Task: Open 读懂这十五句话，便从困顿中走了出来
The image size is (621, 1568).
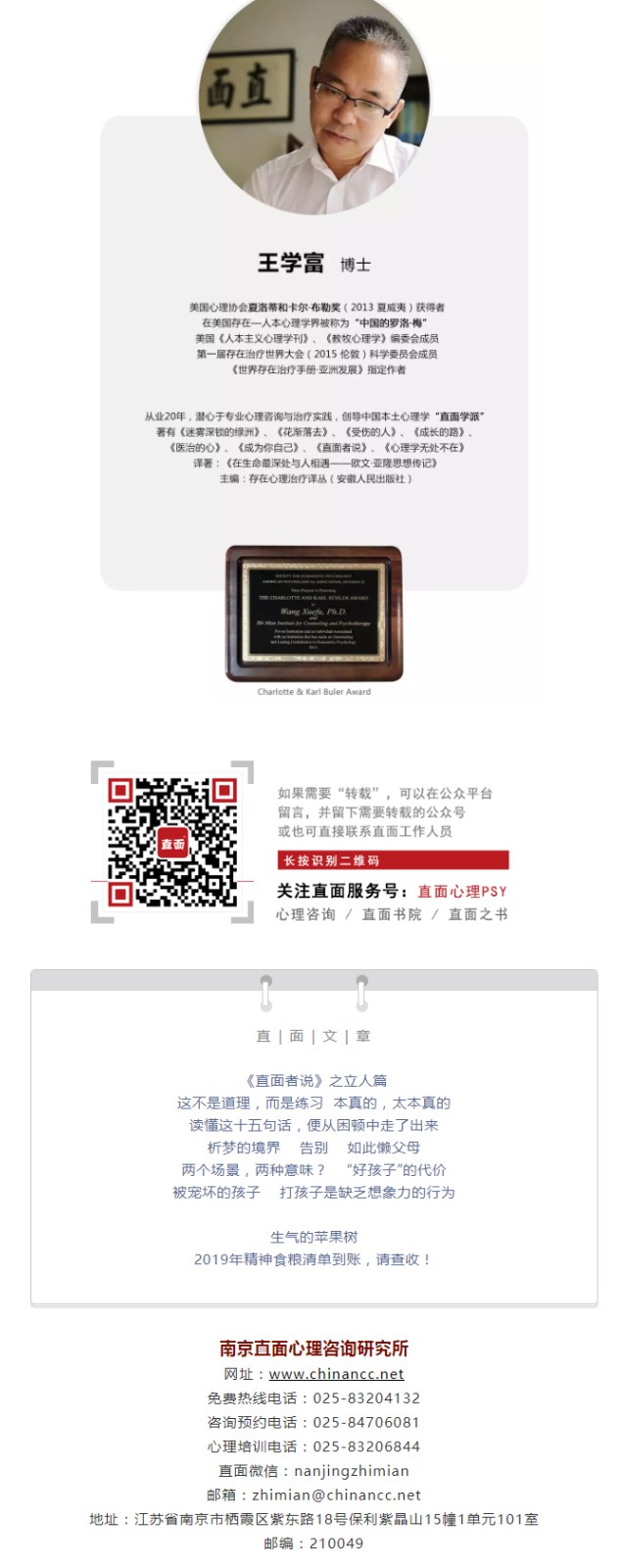Action: pos(313,1125)
